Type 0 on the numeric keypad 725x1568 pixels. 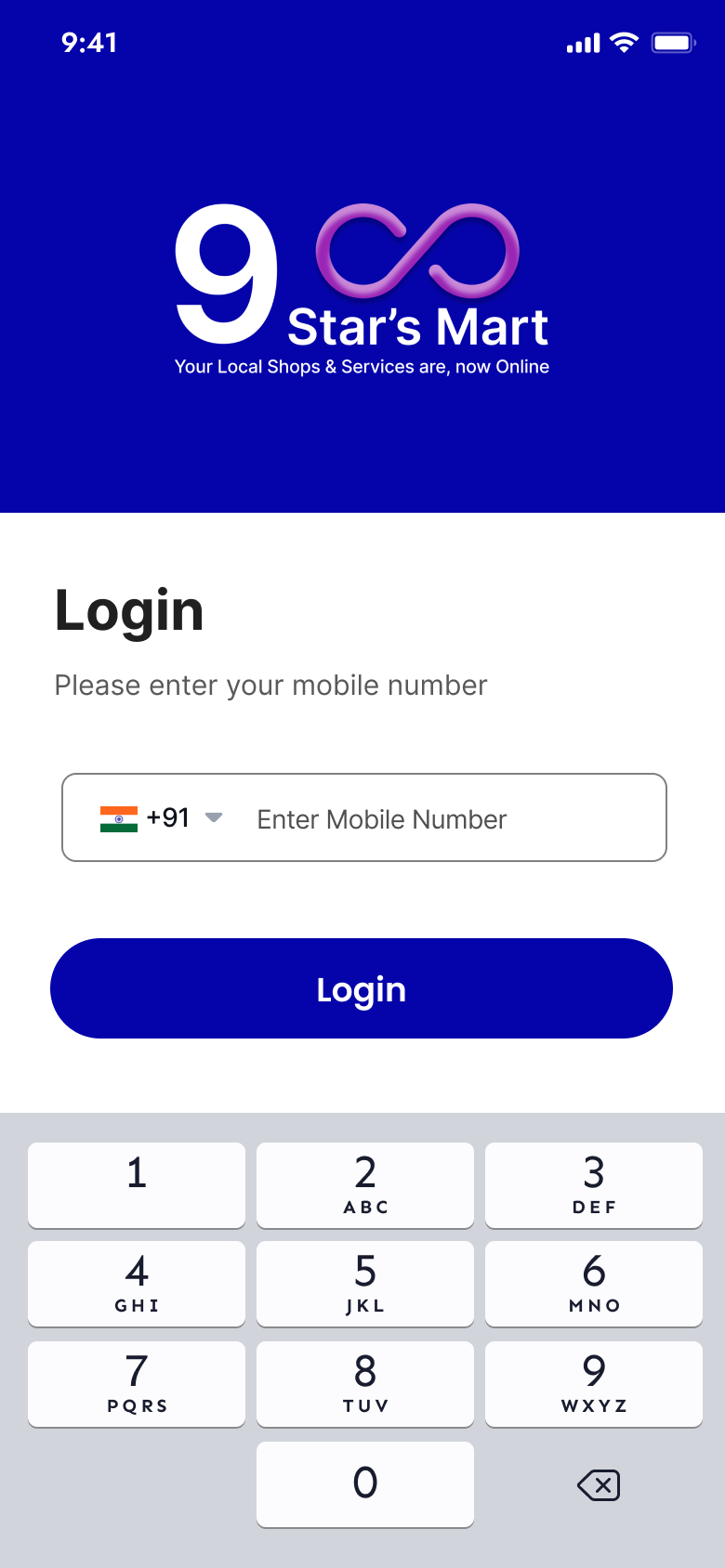[365, 1483]
